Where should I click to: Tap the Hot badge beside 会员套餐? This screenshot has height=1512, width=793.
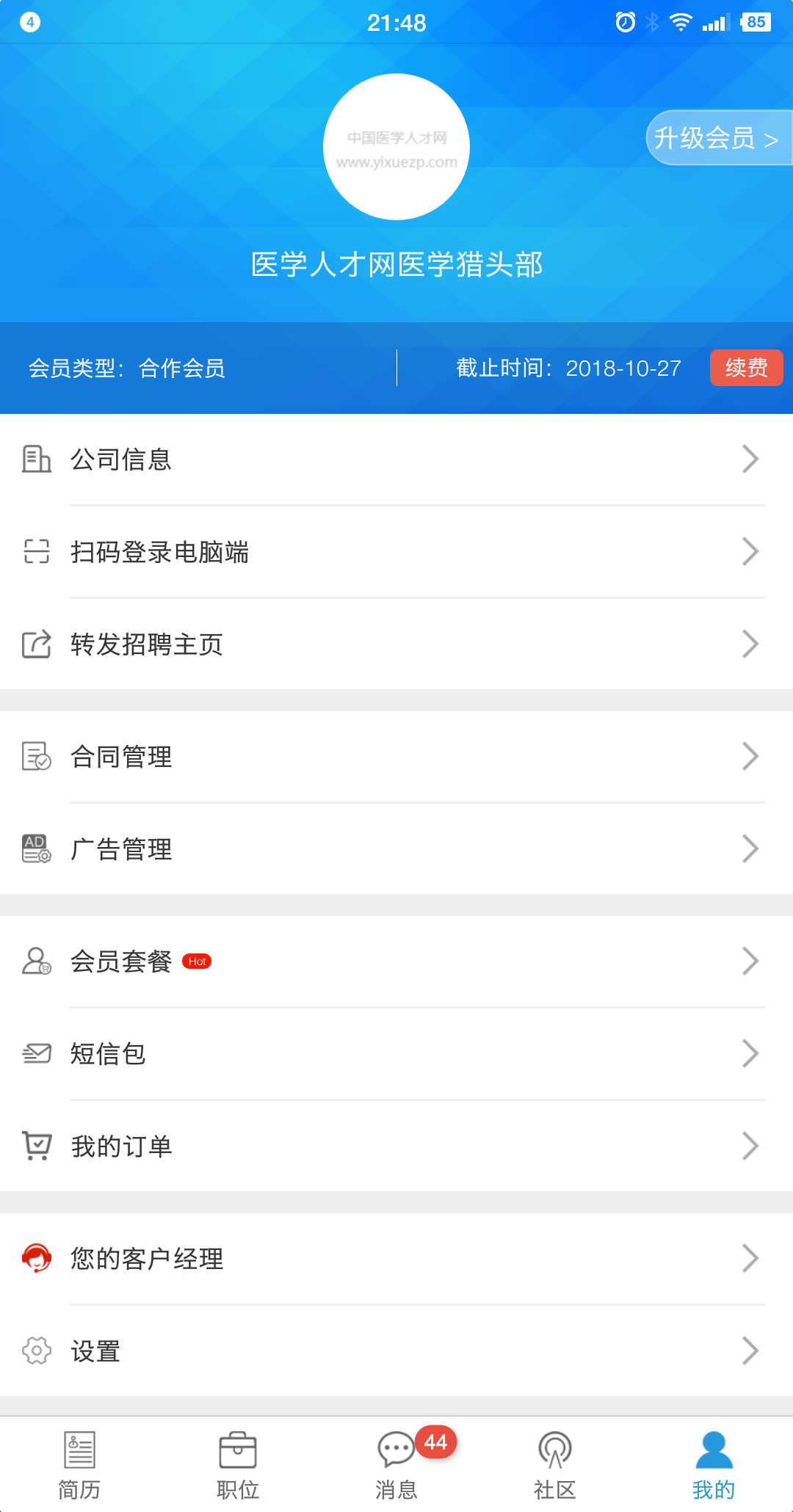pos(197,961)
